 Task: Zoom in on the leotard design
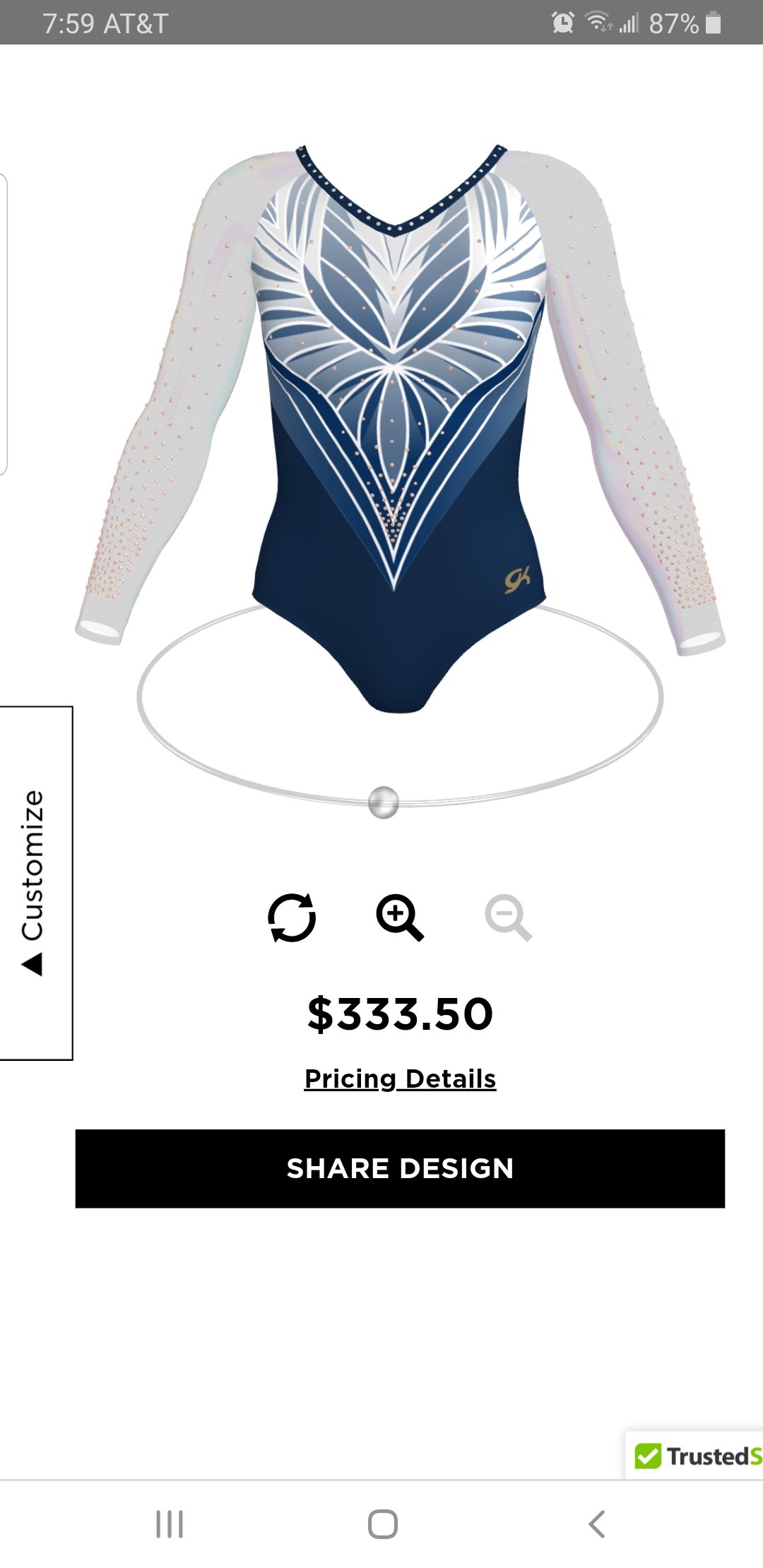click(399, 917)
